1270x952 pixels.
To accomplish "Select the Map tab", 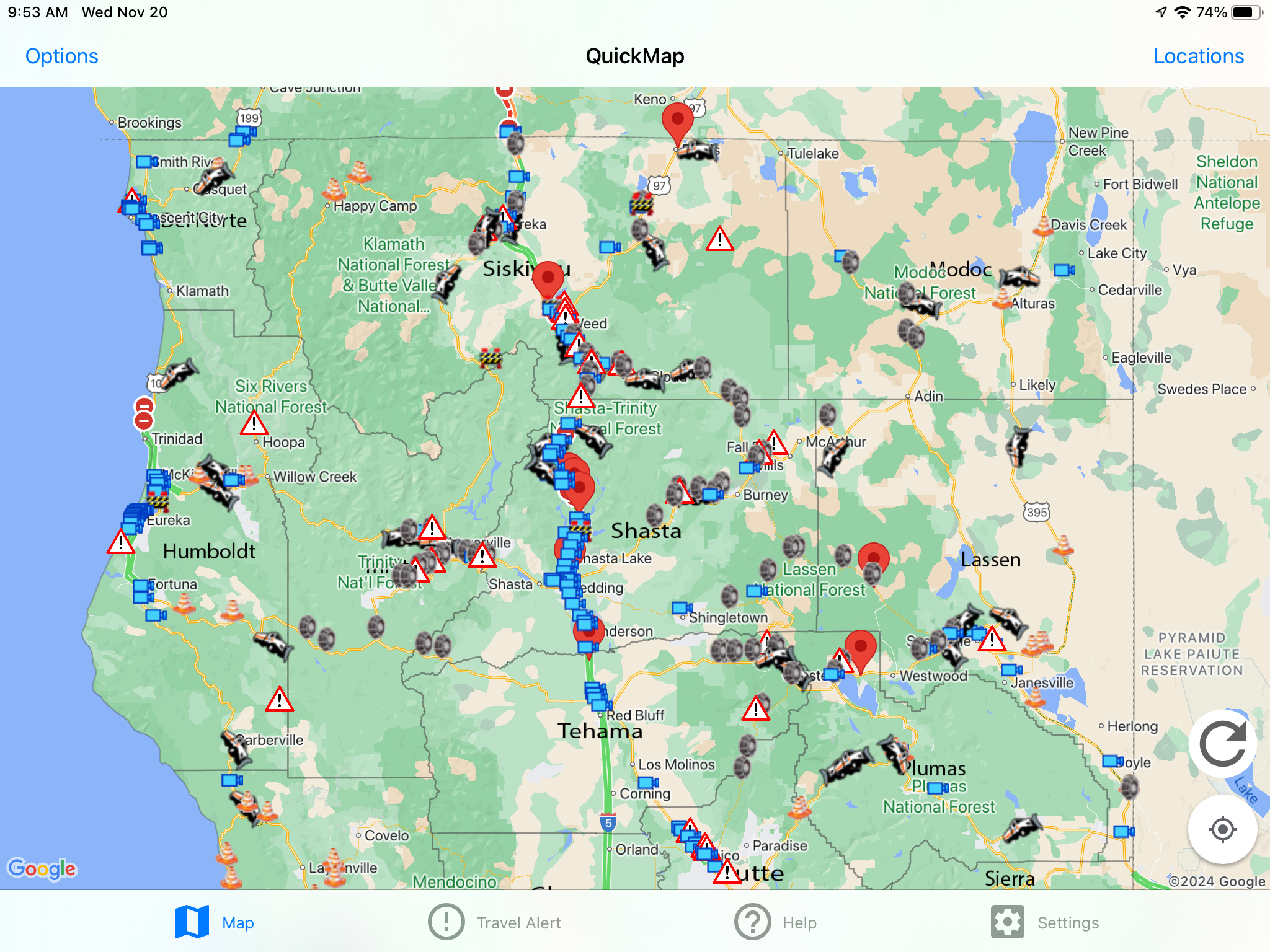I will [215, 922].
